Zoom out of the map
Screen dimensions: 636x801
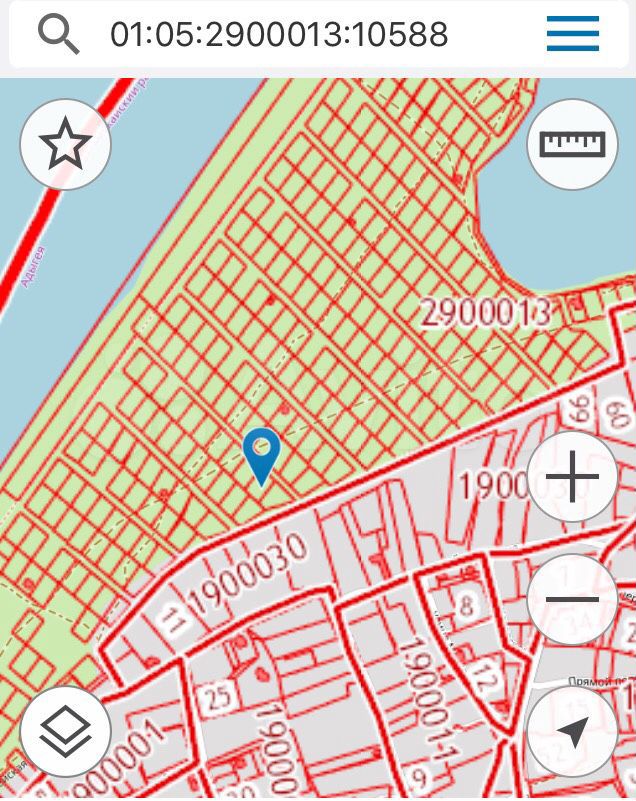pos(573,600)
